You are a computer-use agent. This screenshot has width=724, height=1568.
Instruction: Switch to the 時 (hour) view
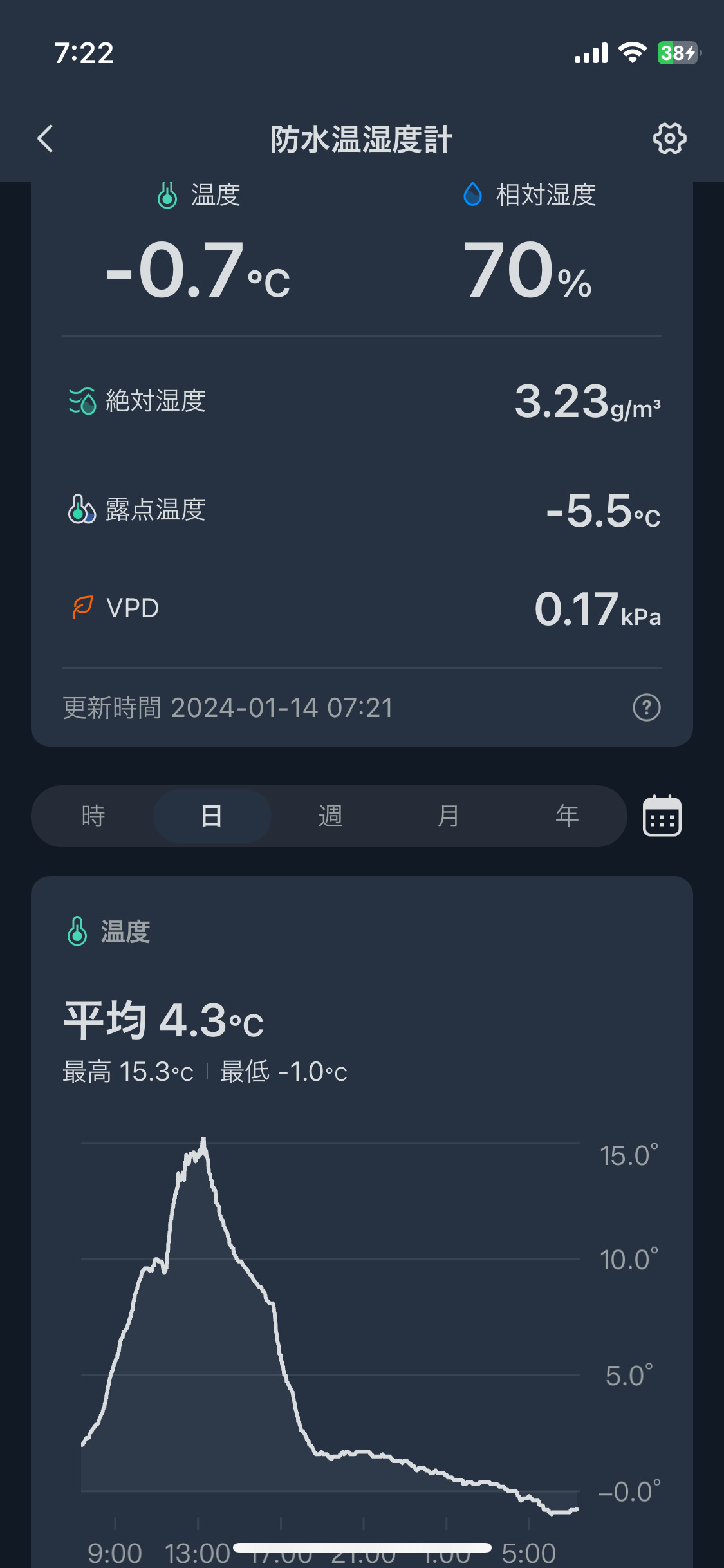coord(93,816)
